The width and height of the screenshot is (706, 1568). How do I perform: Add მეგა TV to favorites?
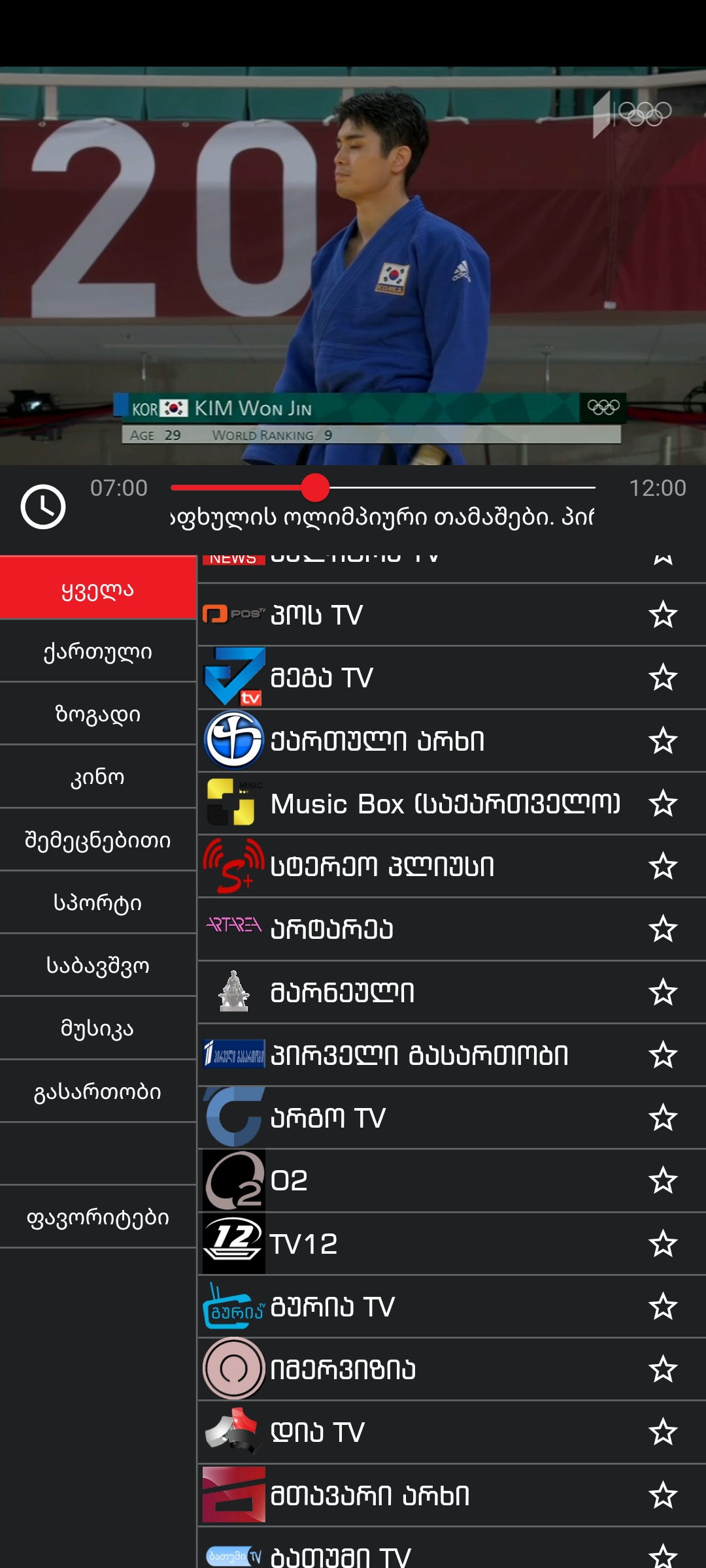pyautogui.click(x=663, y=678)
